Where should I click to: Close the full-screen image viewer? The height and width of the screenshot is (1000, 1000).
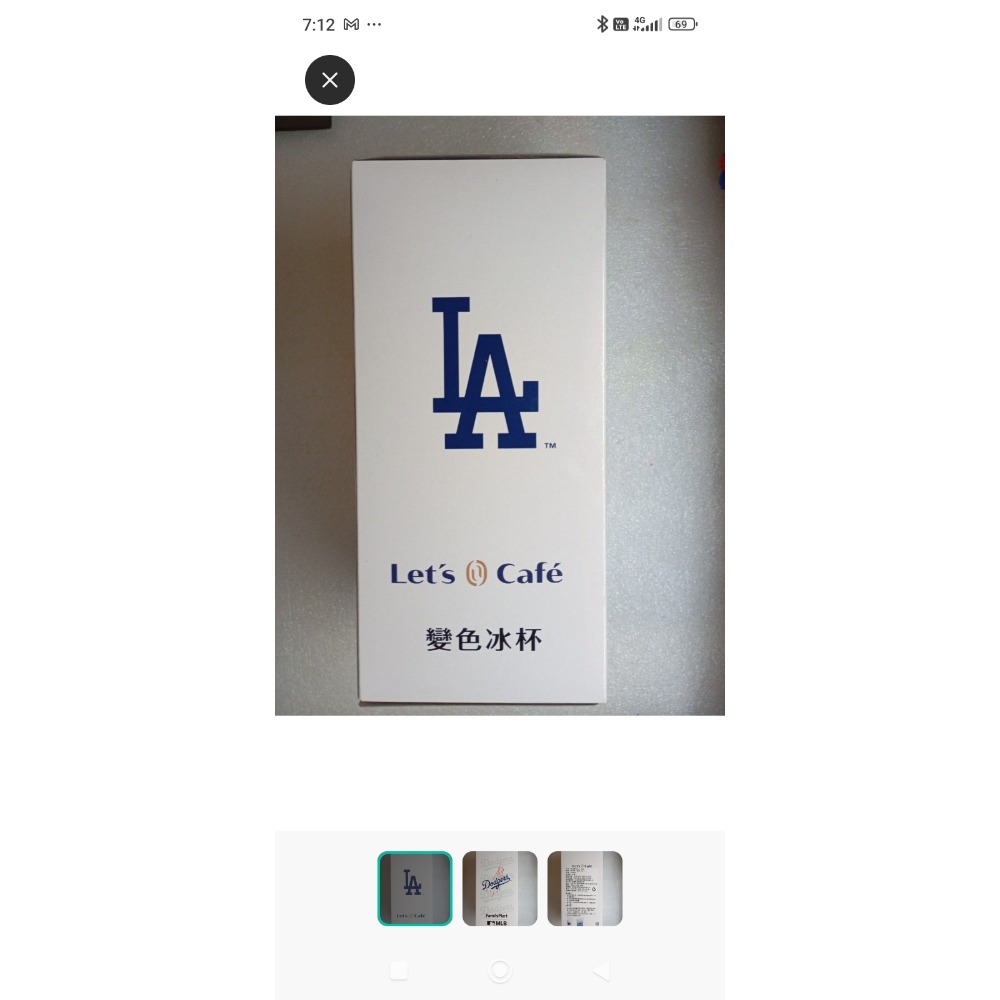tap(330, 80)
